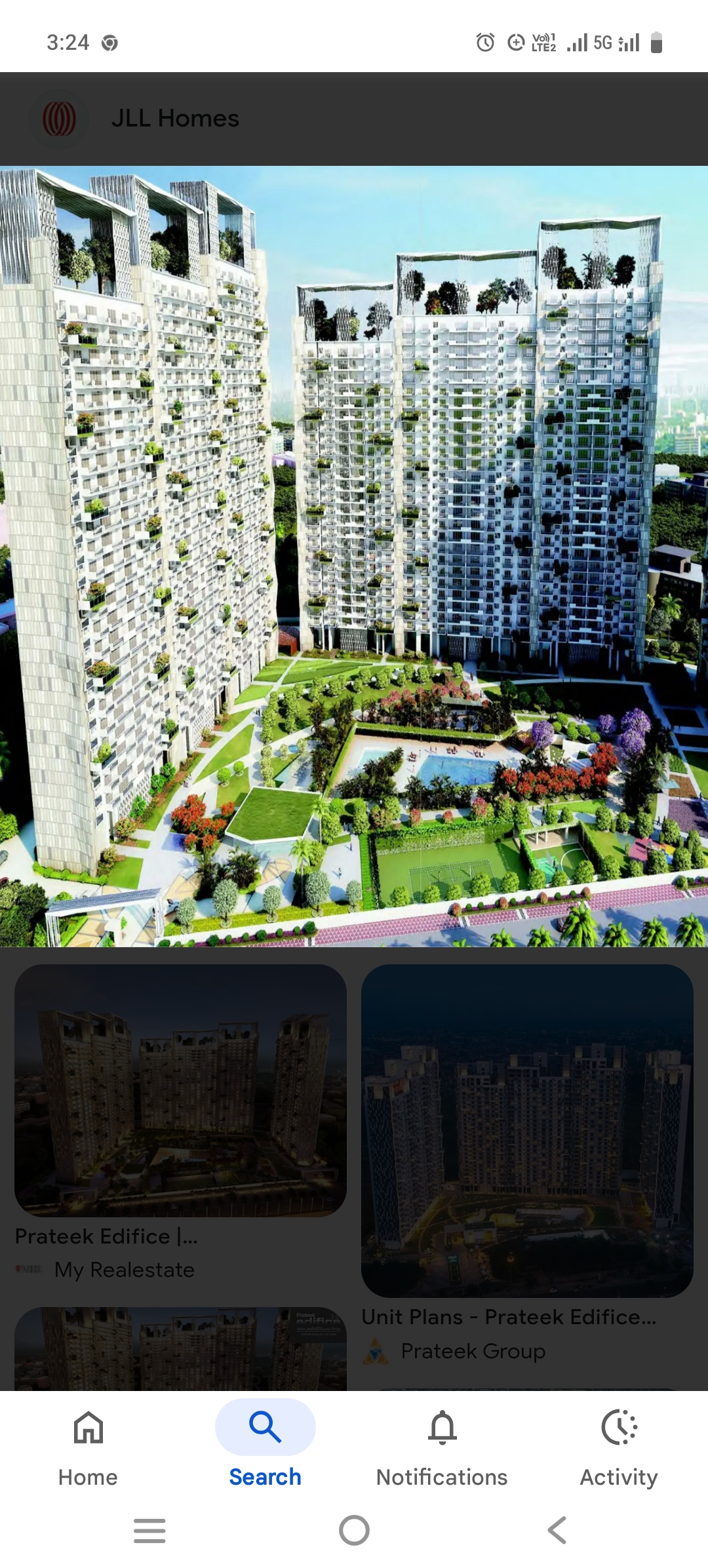Open recent apps from the navigation bar

[149, 1531]
